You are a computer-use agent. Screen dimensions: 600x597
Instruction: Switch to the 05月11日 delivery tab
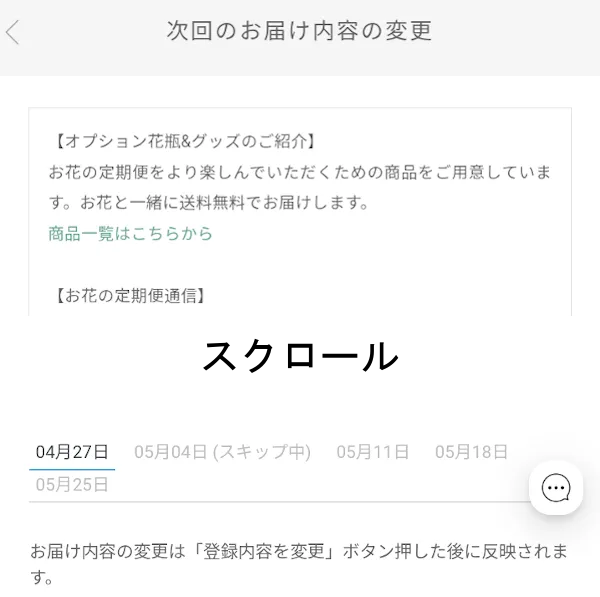point(372,452)
